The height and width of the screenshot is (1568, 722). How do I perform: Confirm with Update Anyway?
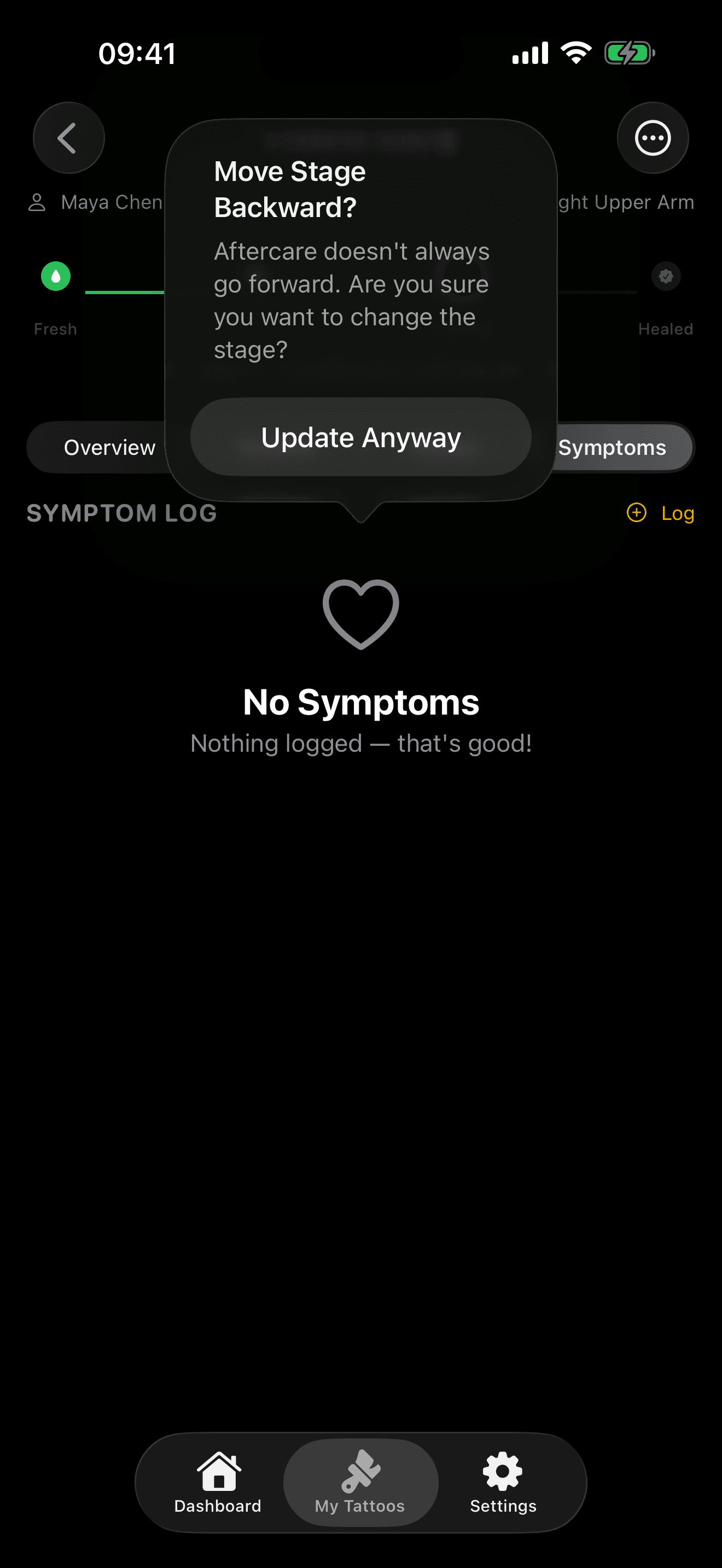click(360, 437)
